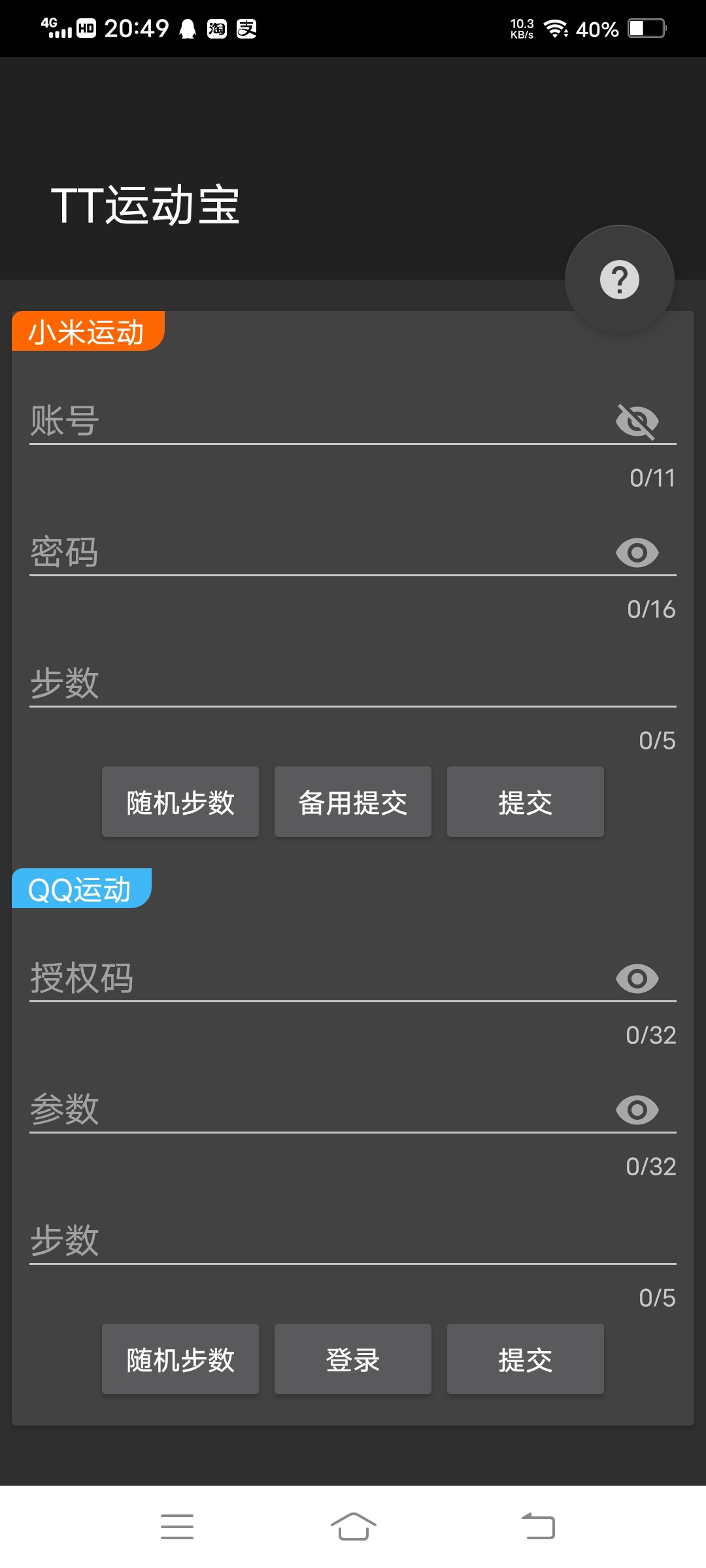Go to the system home screen
The height and width of the screenshot is (1568, 706).
point(353,1527)
